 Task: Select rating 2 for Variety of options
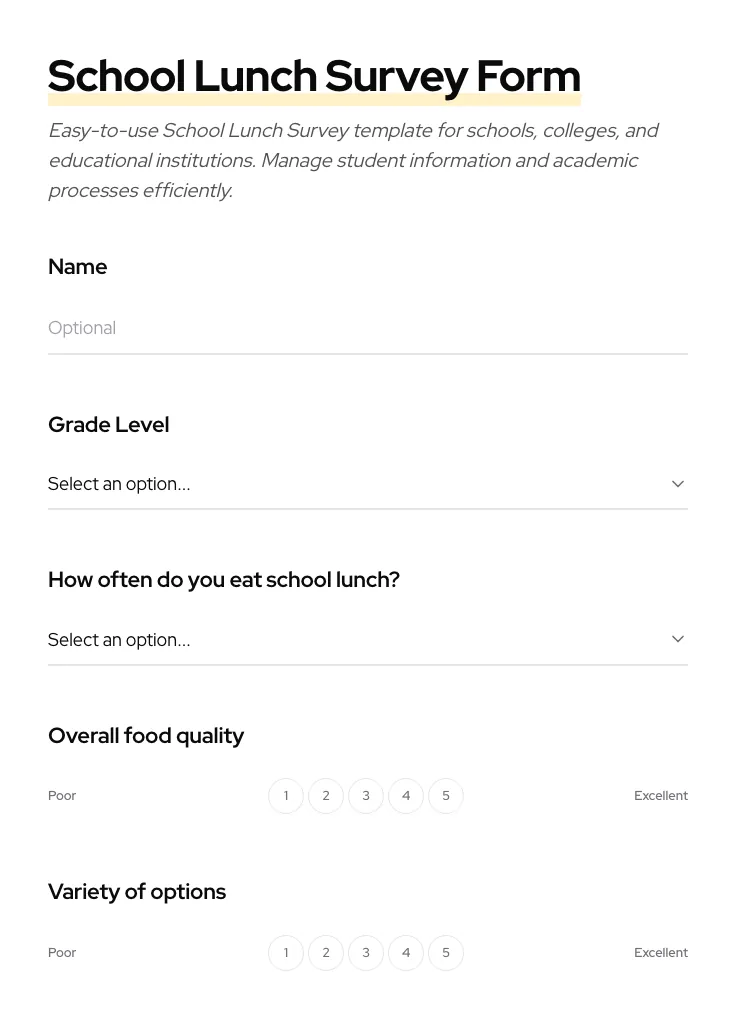click(x=326, y=953)
